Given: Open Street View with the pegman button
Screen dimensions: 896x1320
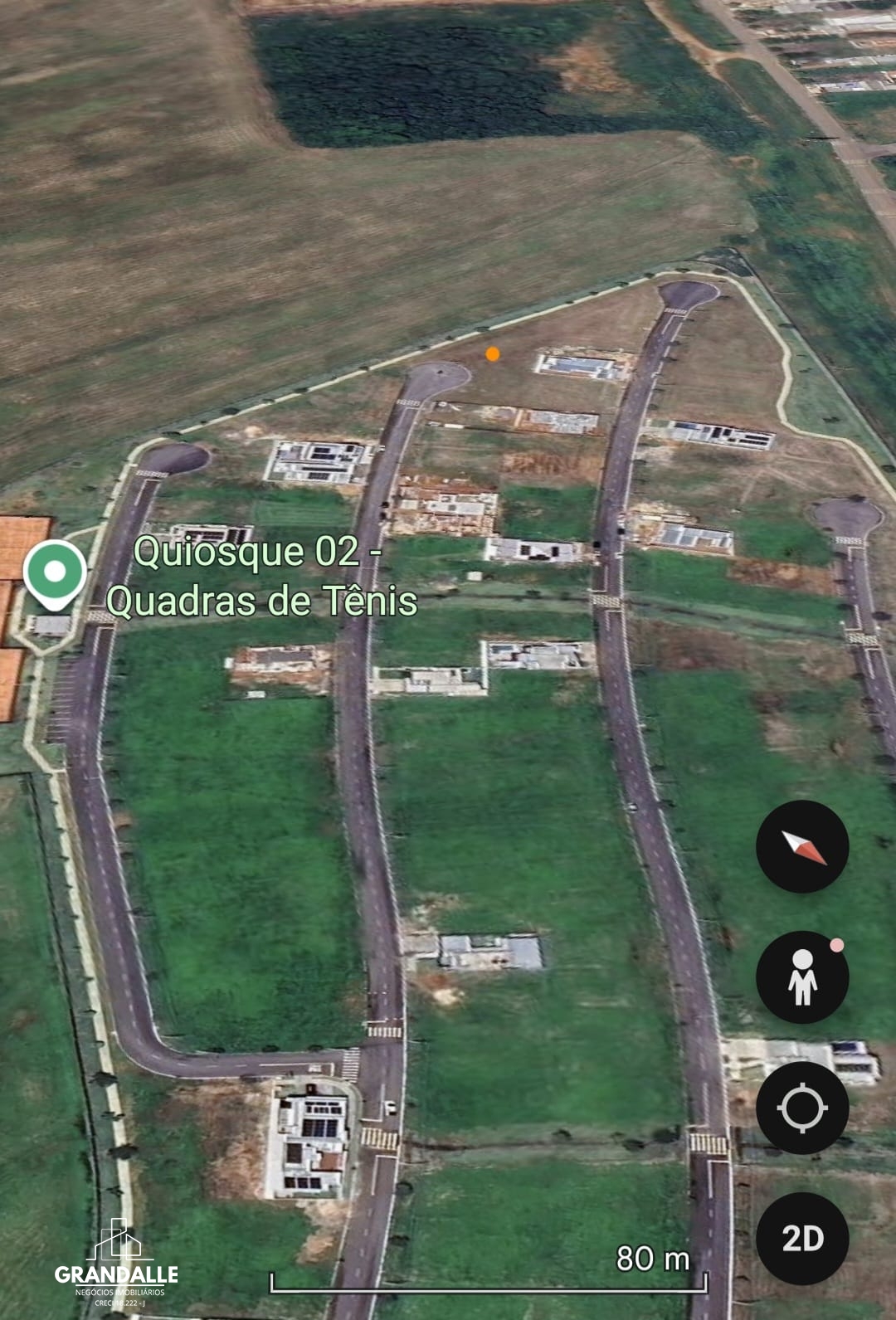Looking at the screenshot, I should (801, 977).
